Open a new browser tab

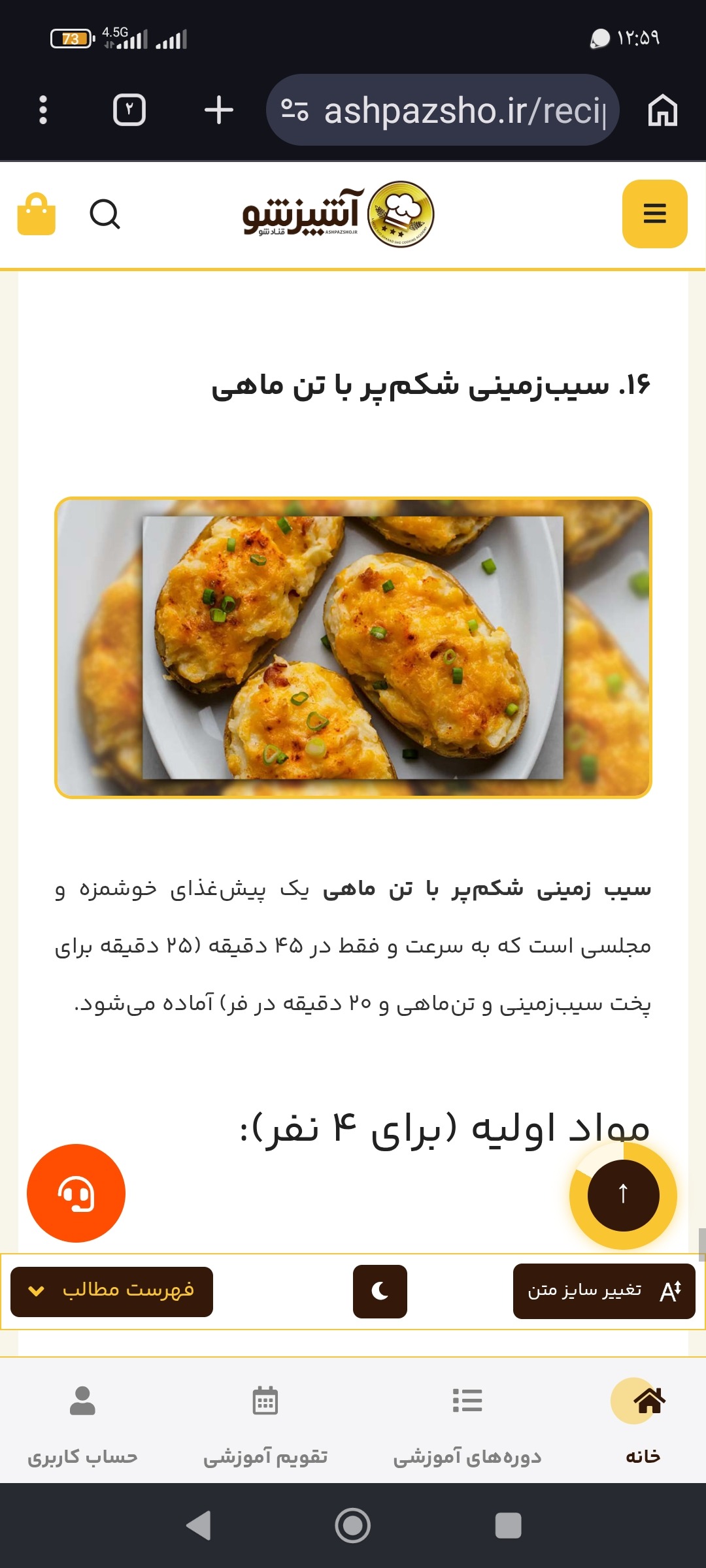219,110
